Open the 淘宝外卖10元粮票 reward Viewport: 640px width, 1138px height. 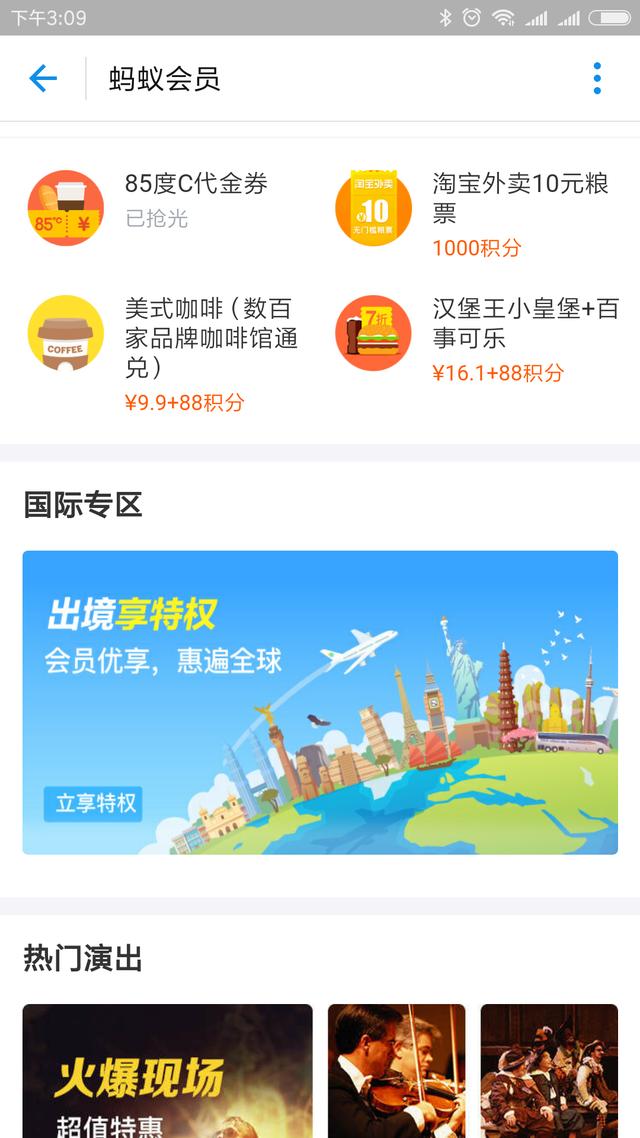pyautogui.click(x=475, y=212)
